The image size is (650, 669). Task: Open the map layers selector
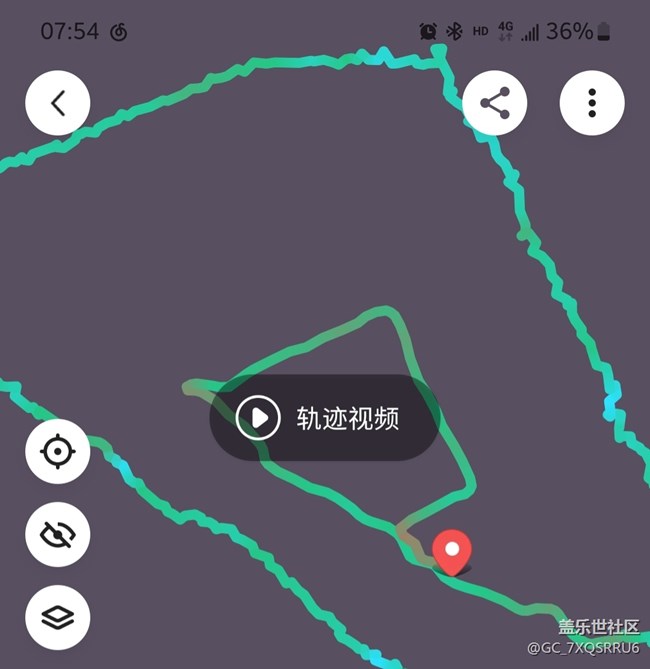58,617
